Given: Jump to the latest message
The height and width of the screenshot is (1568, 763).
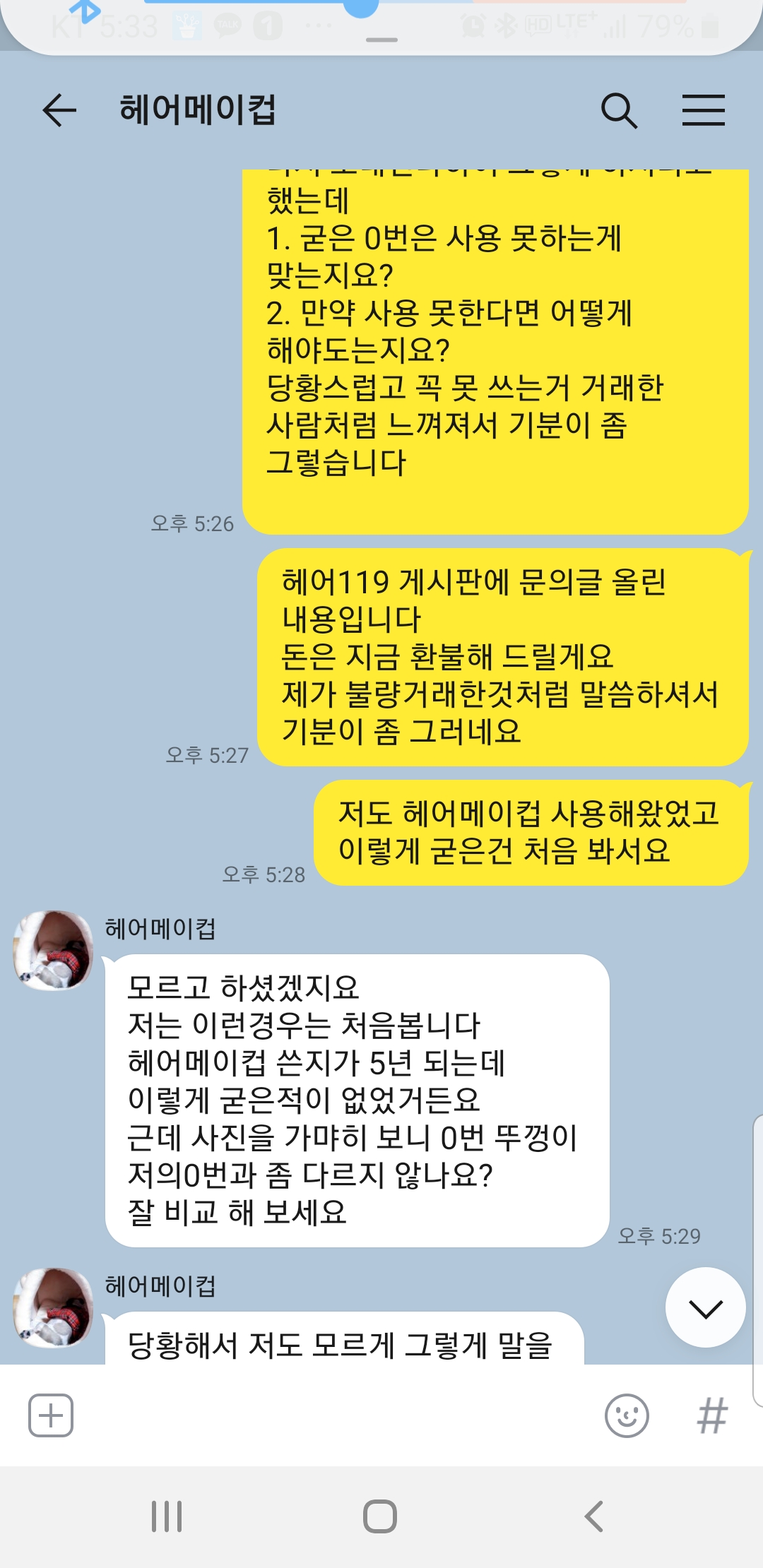Looking at the screenshot, I should pos(706,1307).
